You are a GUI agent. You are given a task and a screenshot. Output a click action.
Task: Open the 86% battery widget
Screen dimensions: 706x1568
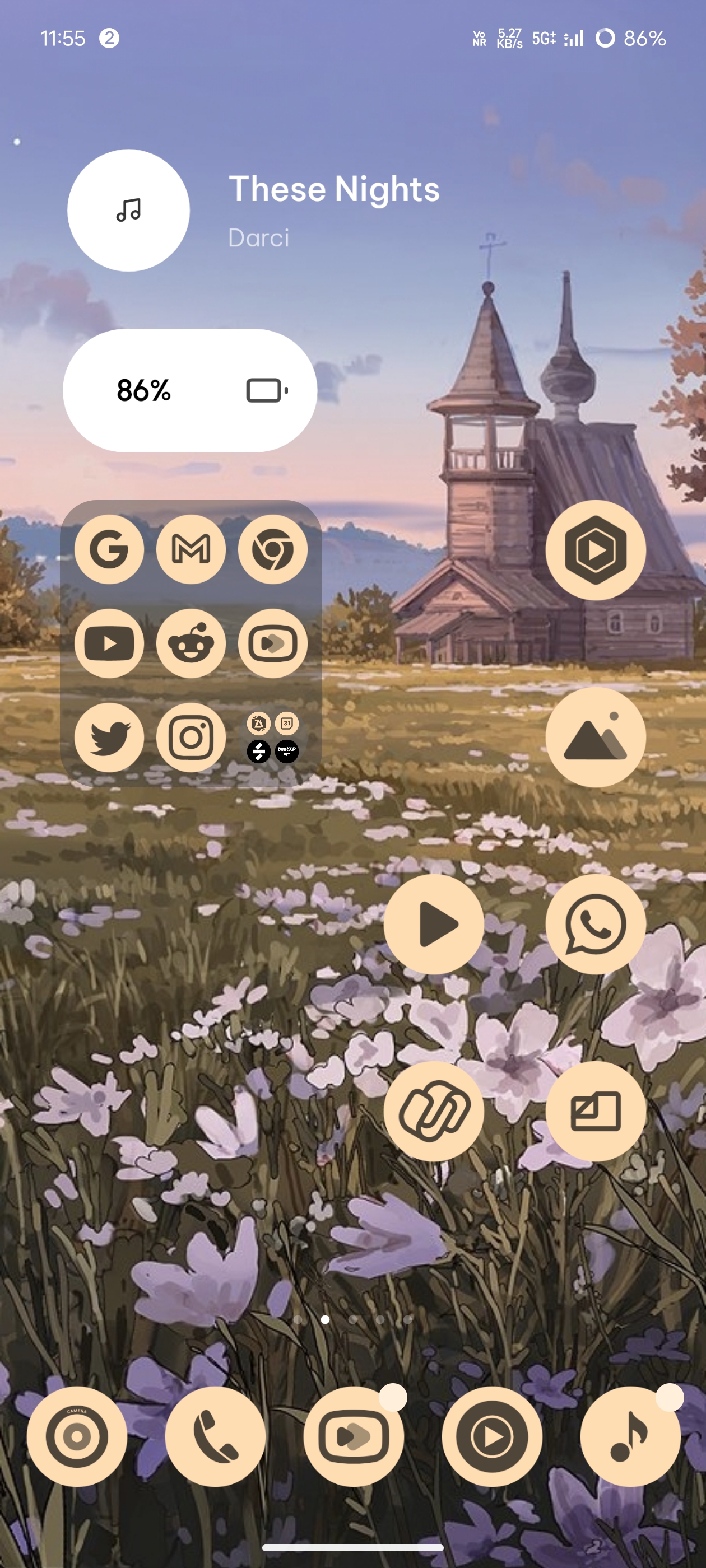[x=190, y=390]
